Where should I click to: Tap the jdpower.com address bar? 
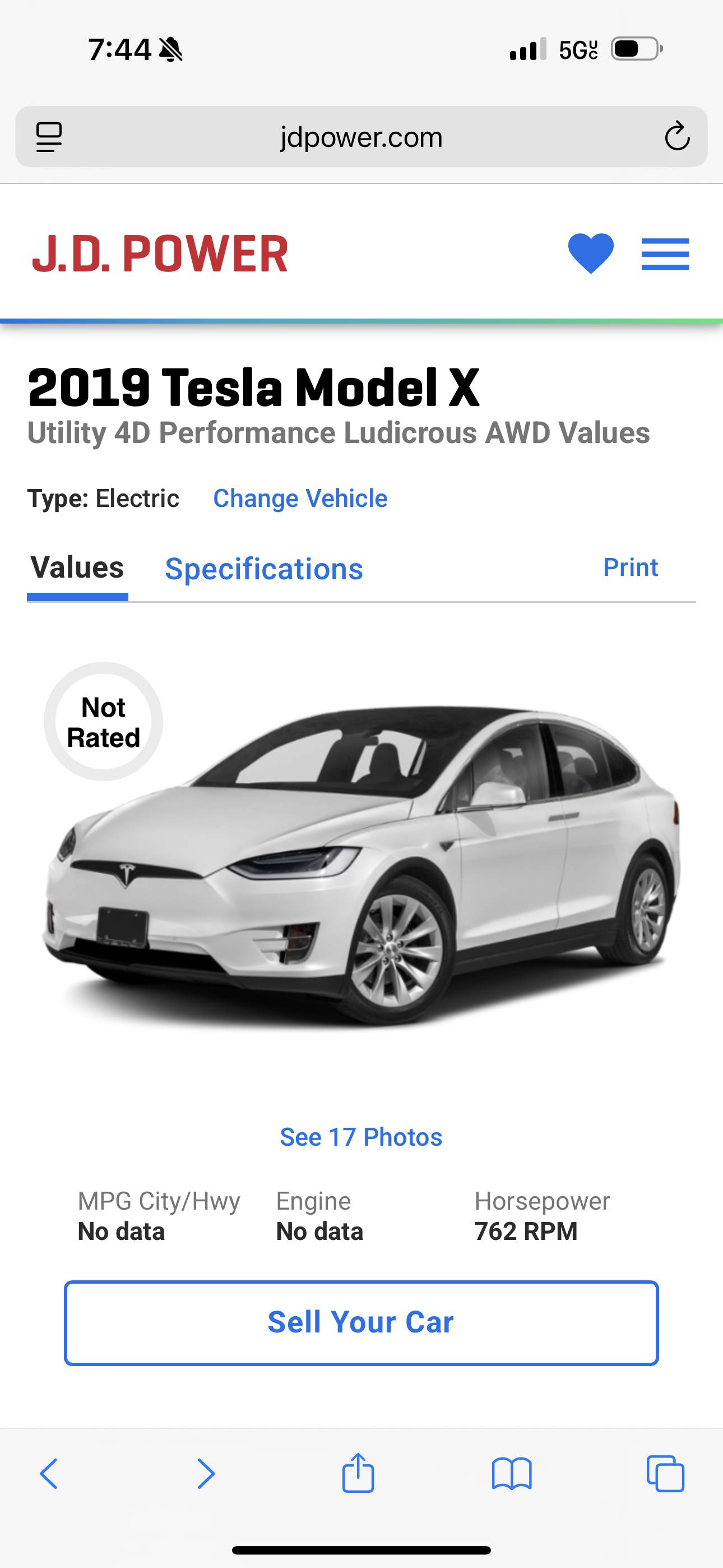pos(361,137)
